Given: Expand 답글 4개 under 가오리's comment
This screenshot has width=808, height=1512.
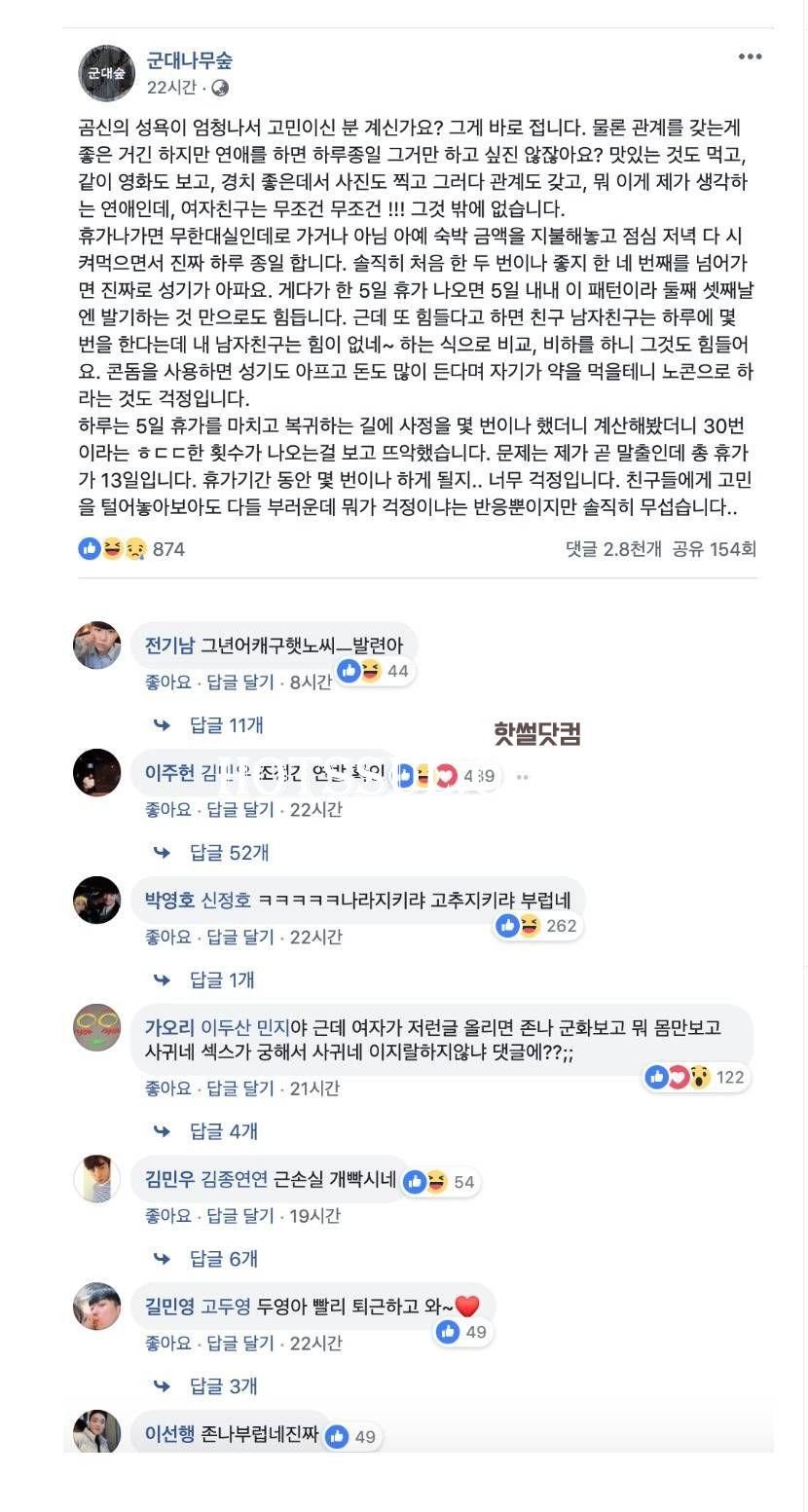Looking at the screenshot, I should point(224,1131).
